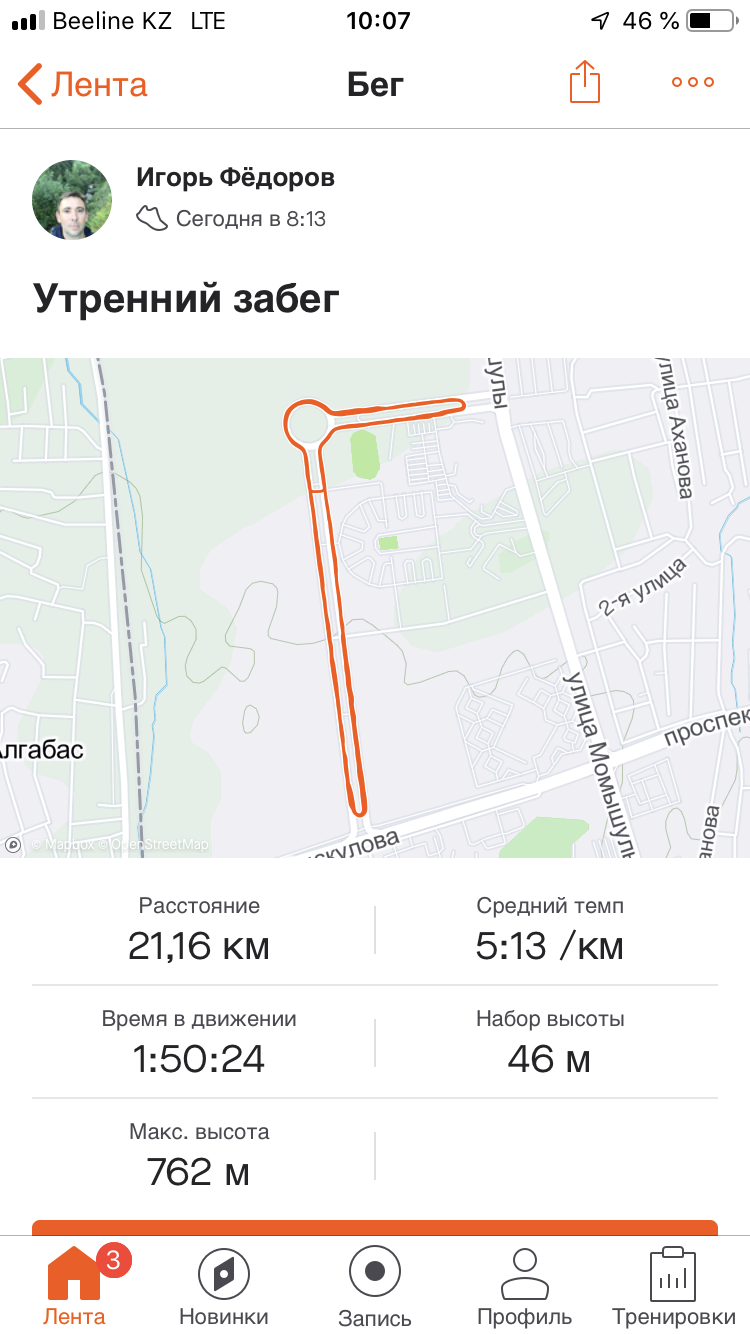Open the Запись recording tab

pyautogui.click(x=375, y=1286)
